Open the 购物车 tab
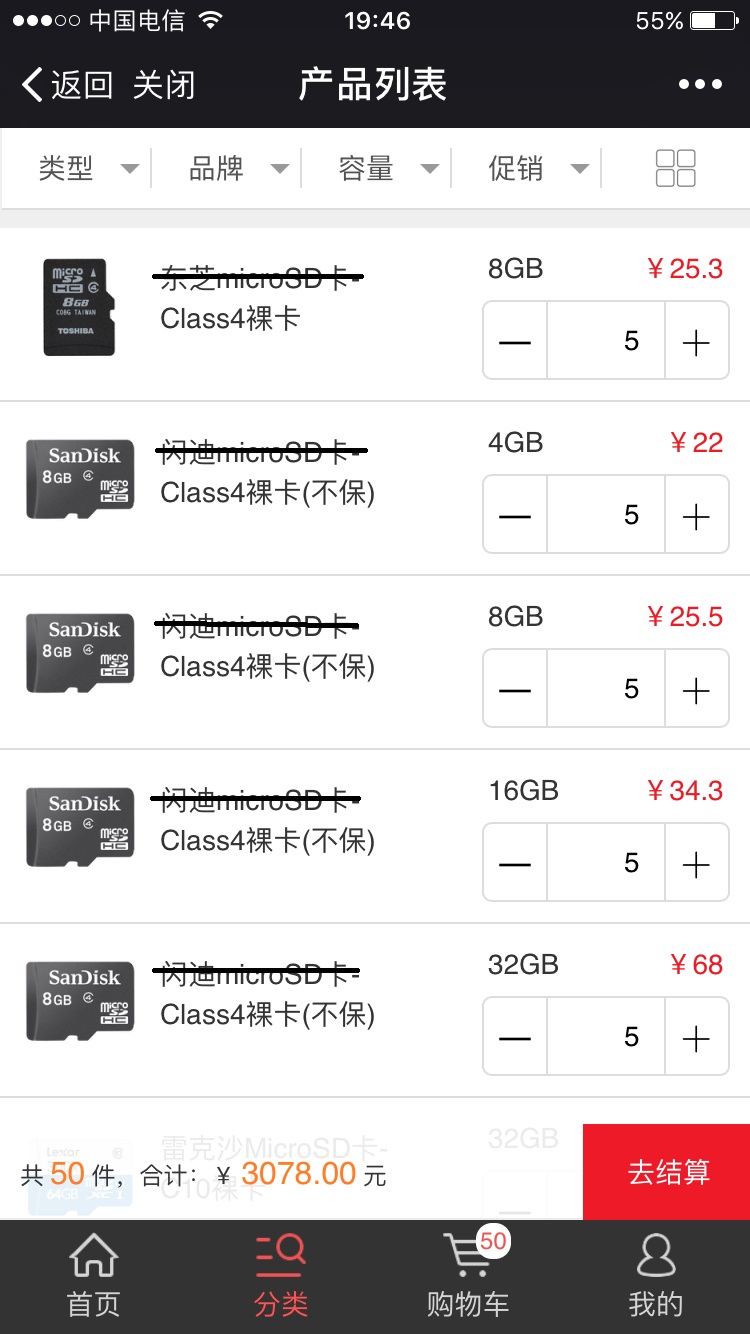 tap(468, 1275)
